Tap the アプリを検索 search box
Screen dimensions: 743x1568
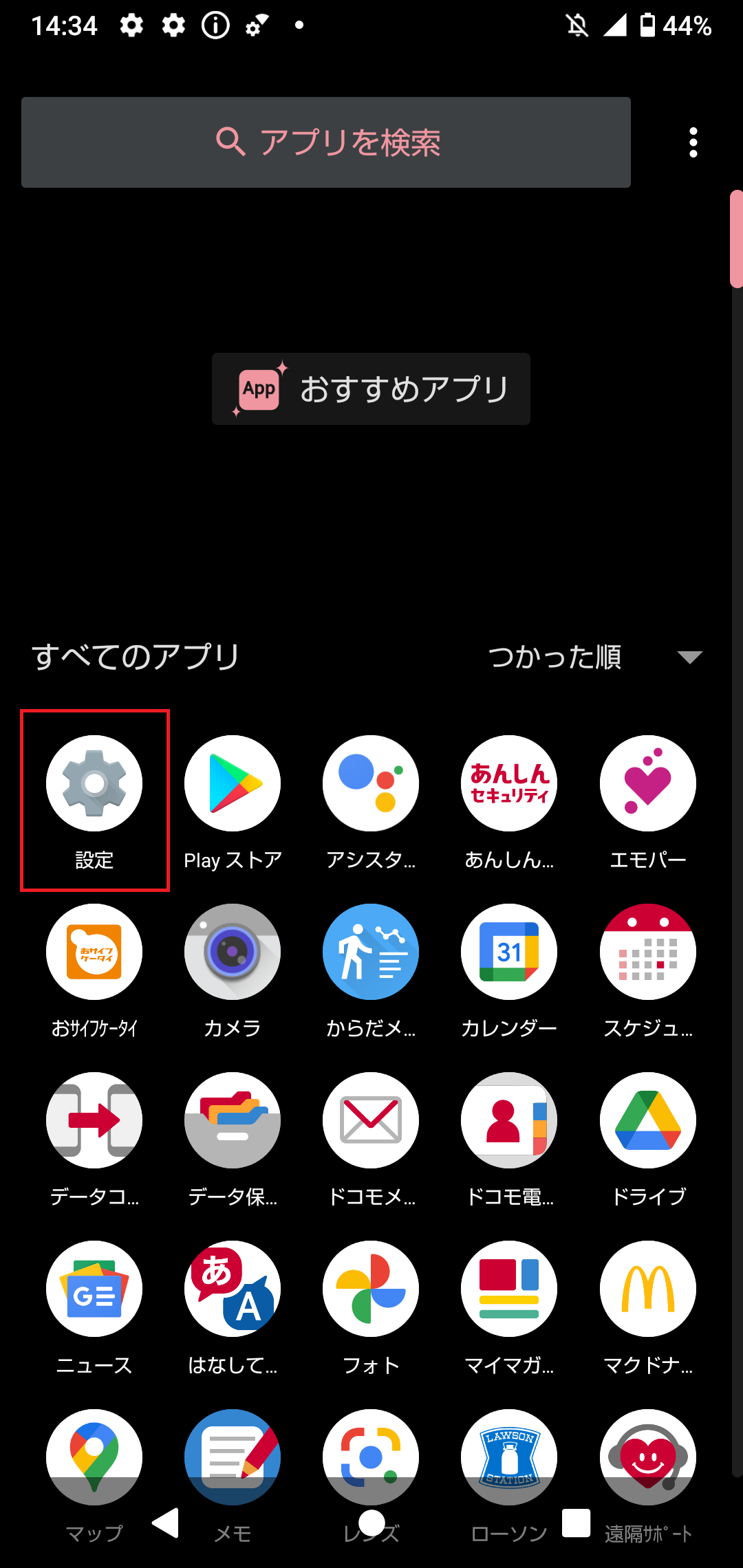coord(326,142)
